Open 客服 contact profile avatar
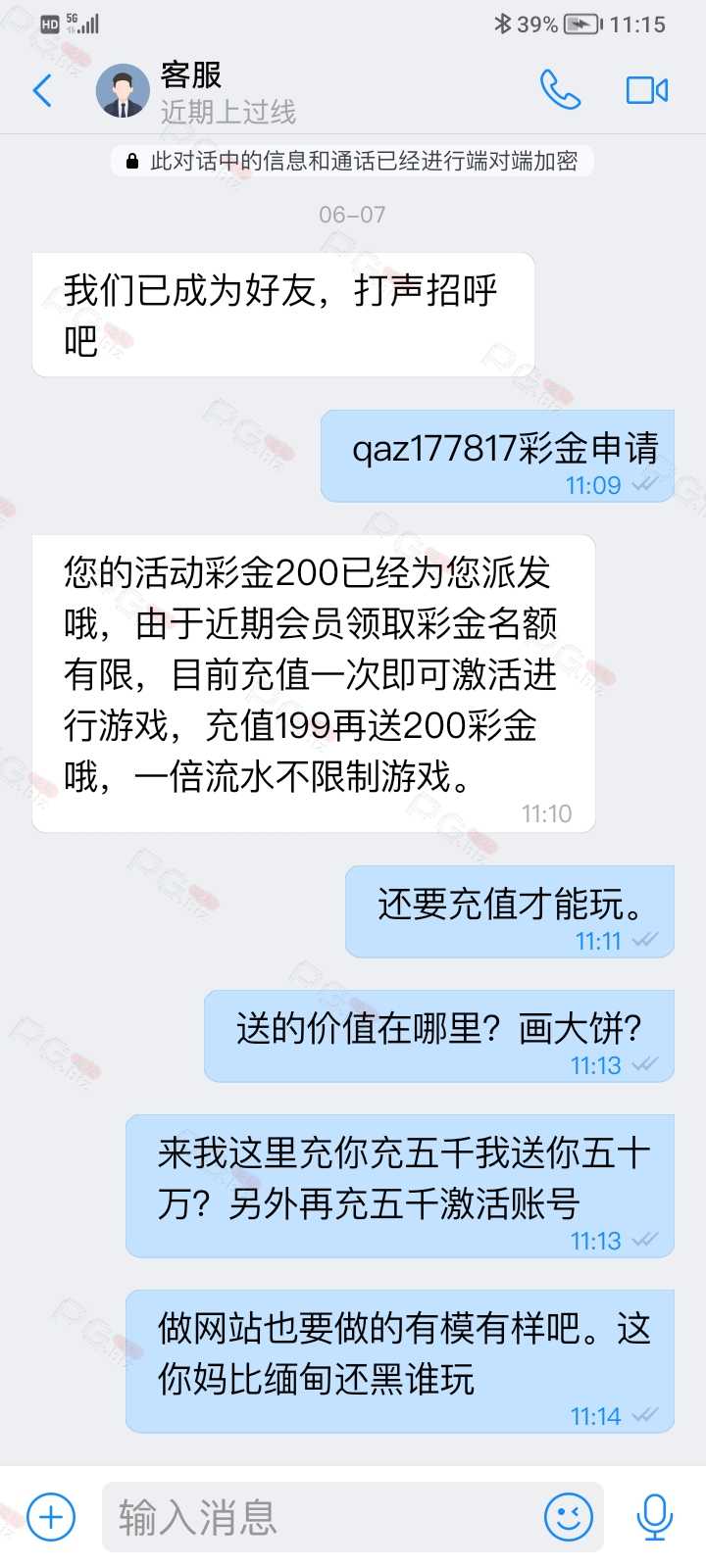This screenshot has height=1568, width=706. pyautogui.click(x=123, y=91)
